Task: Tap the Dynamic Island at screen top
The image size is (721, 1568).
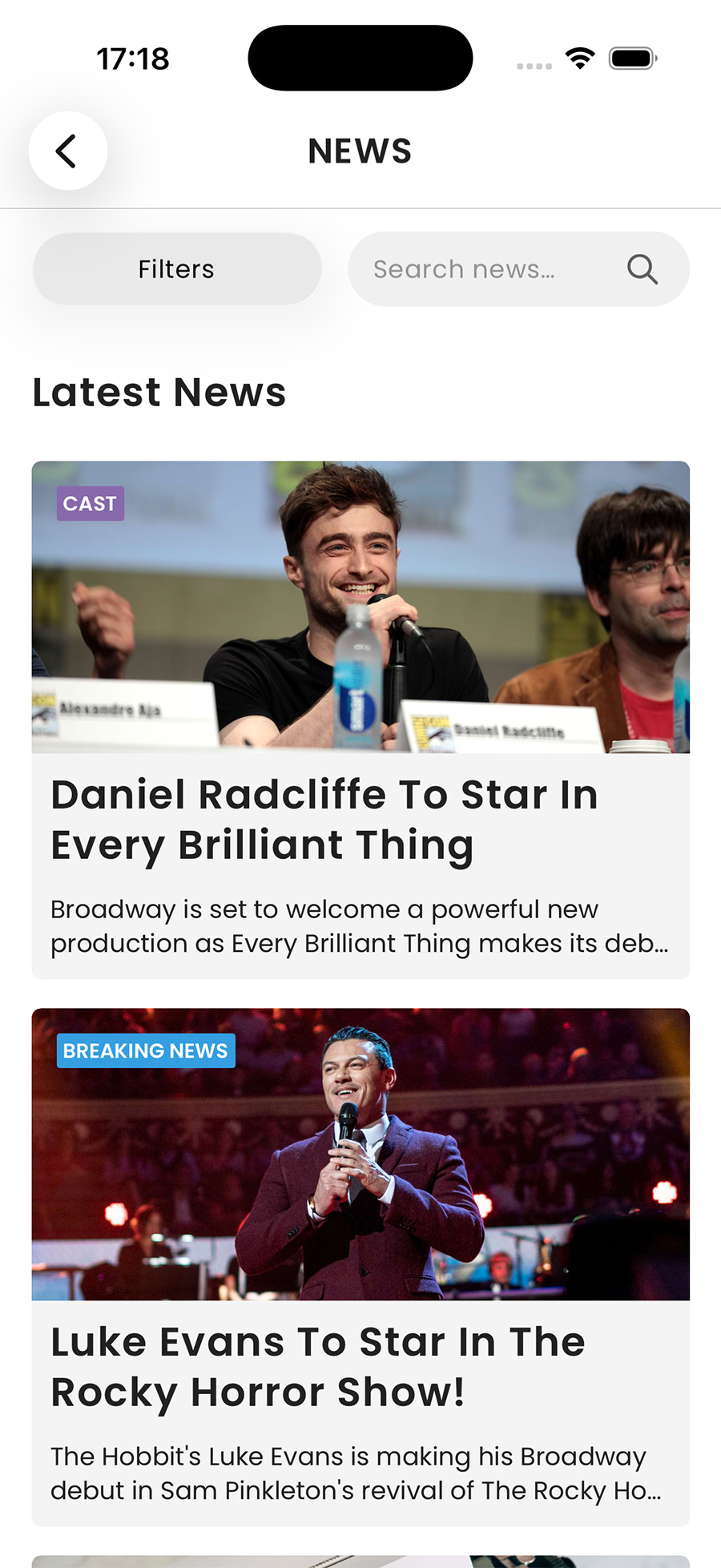Action: [x=360, y=56]
